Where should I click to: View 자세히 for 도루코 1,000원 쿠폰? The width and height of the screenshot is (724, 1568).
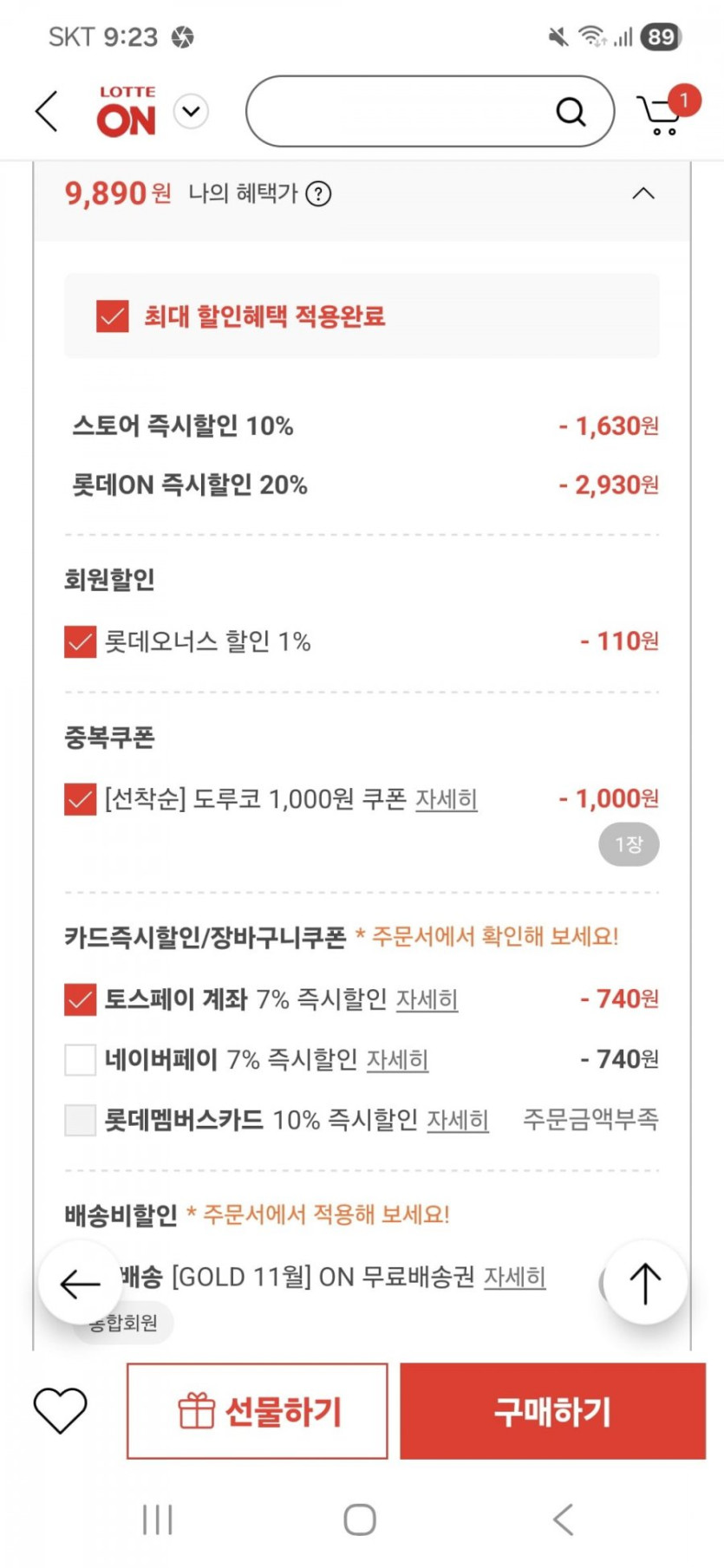point(446,799)
